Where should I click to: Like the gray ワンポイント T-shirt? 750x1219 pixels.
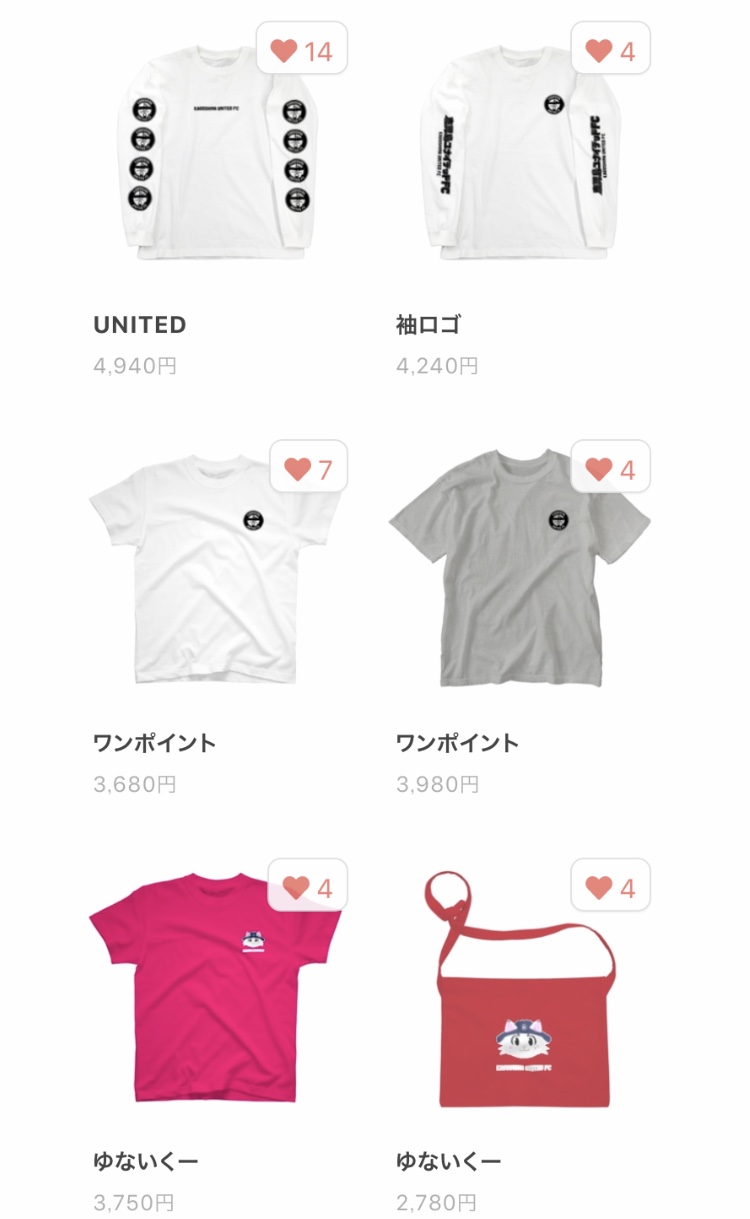coord(611,467)
